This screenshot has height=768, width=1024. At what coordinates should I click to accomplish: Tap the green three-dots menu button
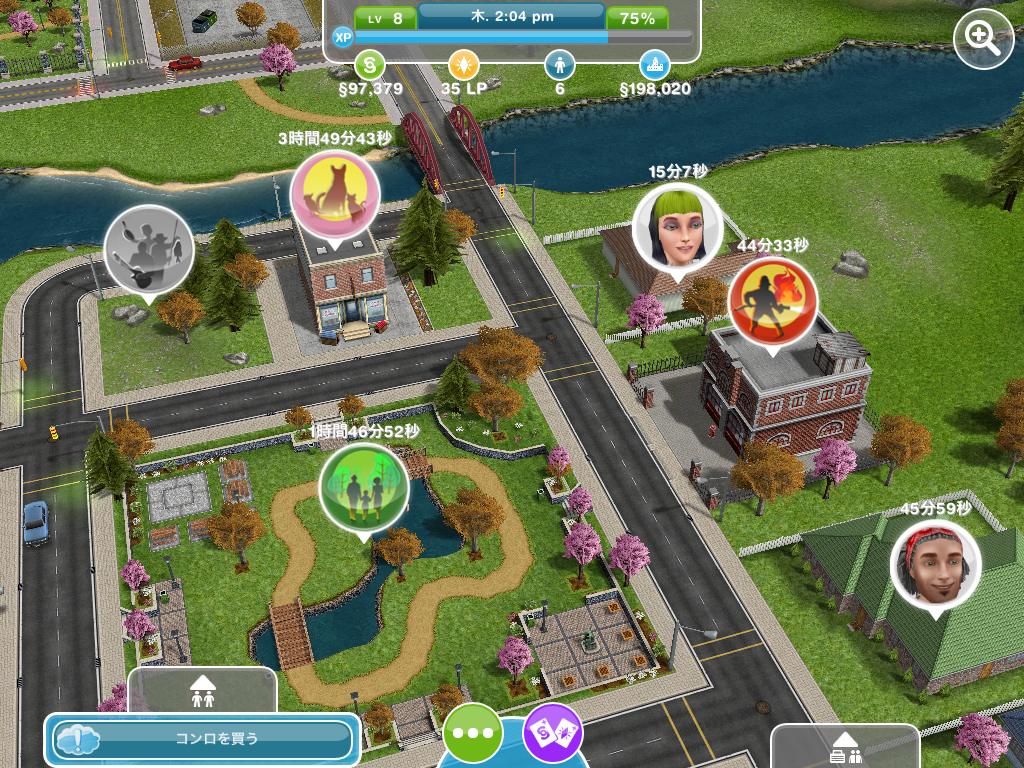pyautogui.click(x=472, y=732)
